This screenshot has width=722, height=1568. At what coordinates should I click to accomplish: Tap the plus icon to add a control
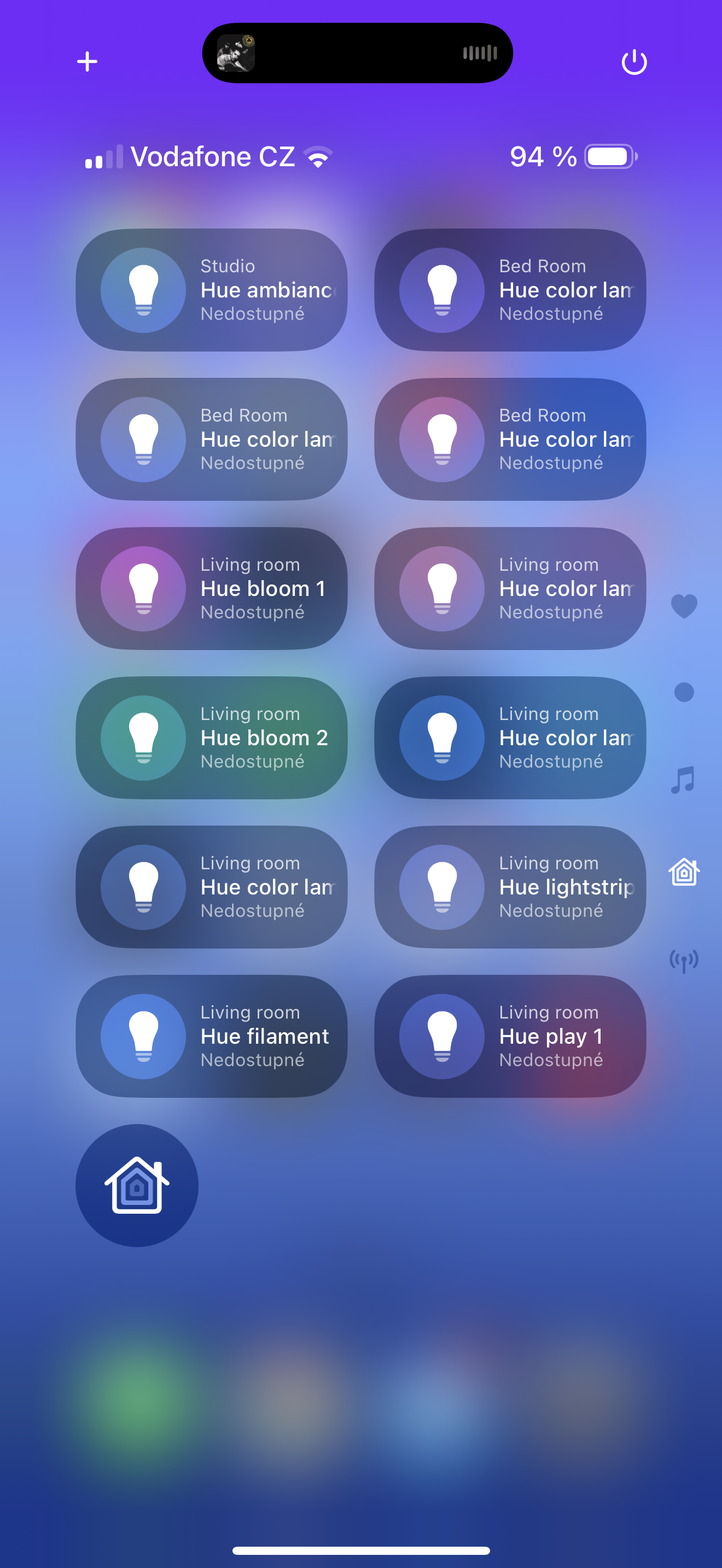click(87, 61)
